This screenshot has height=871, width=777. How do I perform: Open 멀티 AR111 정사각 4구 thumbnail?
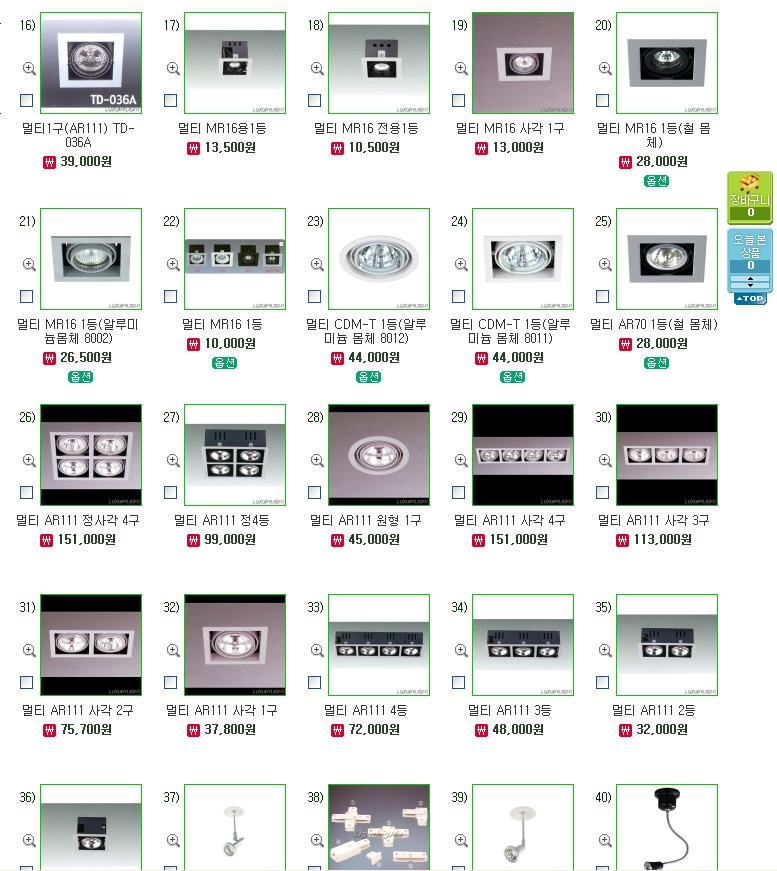click(x=91, y=454)
